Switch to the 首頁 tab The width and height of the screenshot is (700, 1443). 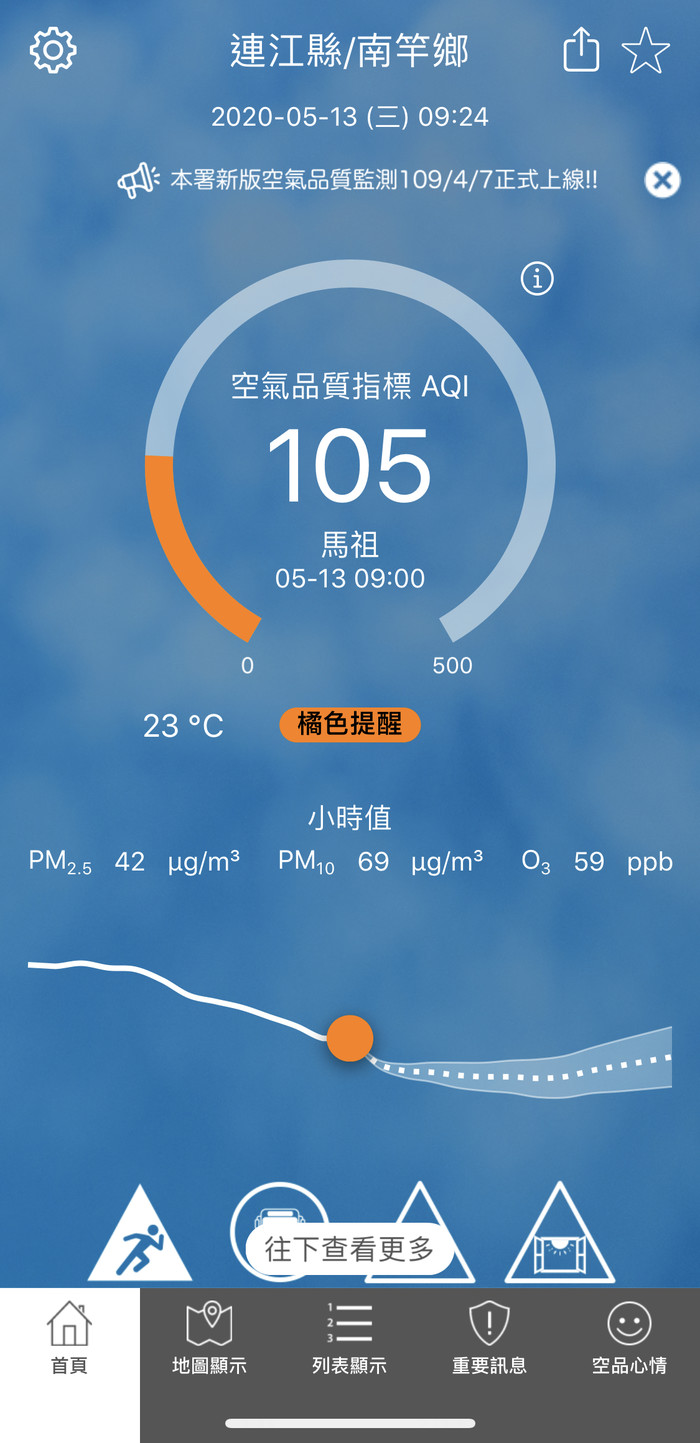69,1337
